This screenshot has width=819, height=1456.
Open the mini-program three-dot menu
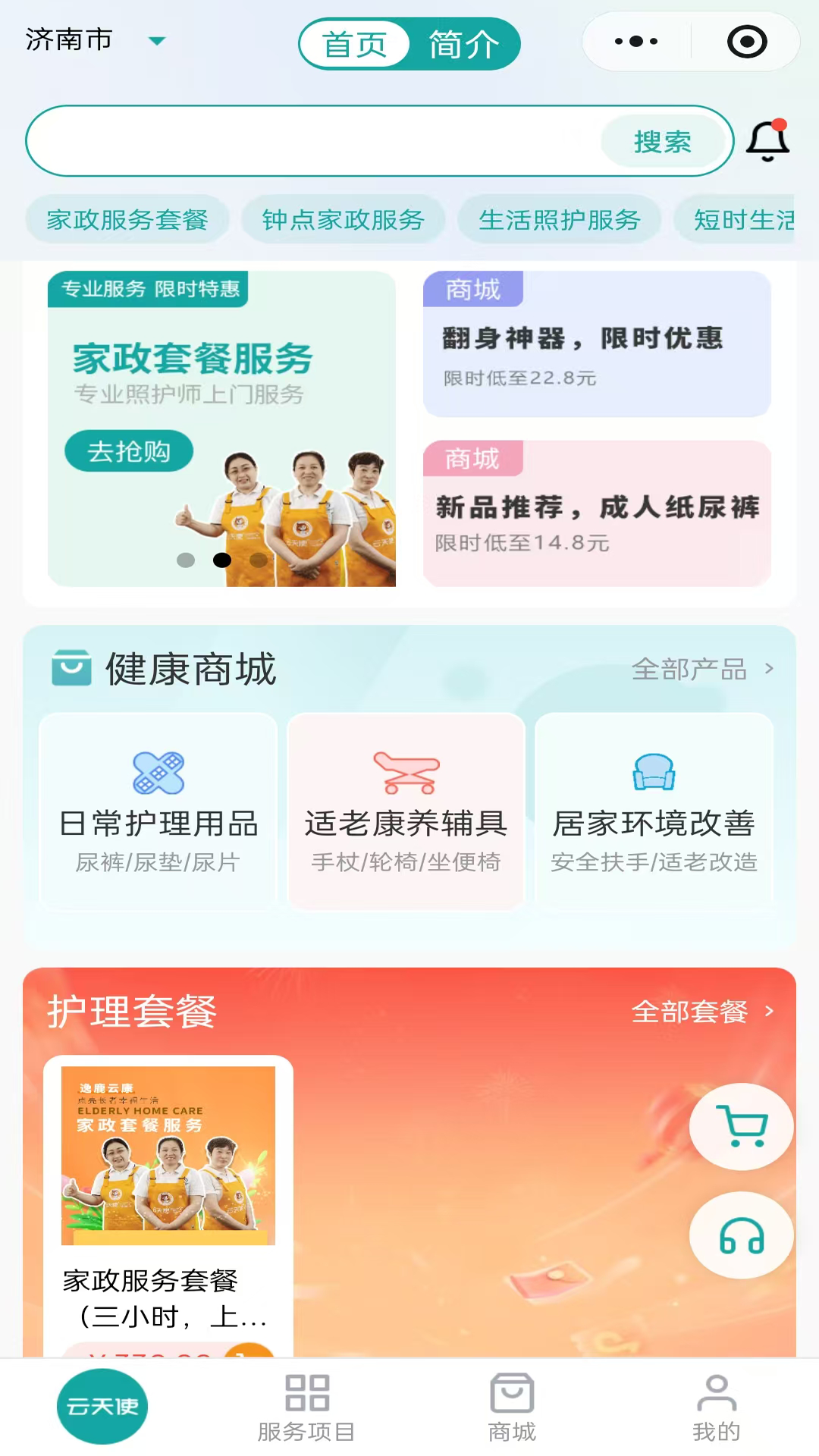[x=635, y=41]
